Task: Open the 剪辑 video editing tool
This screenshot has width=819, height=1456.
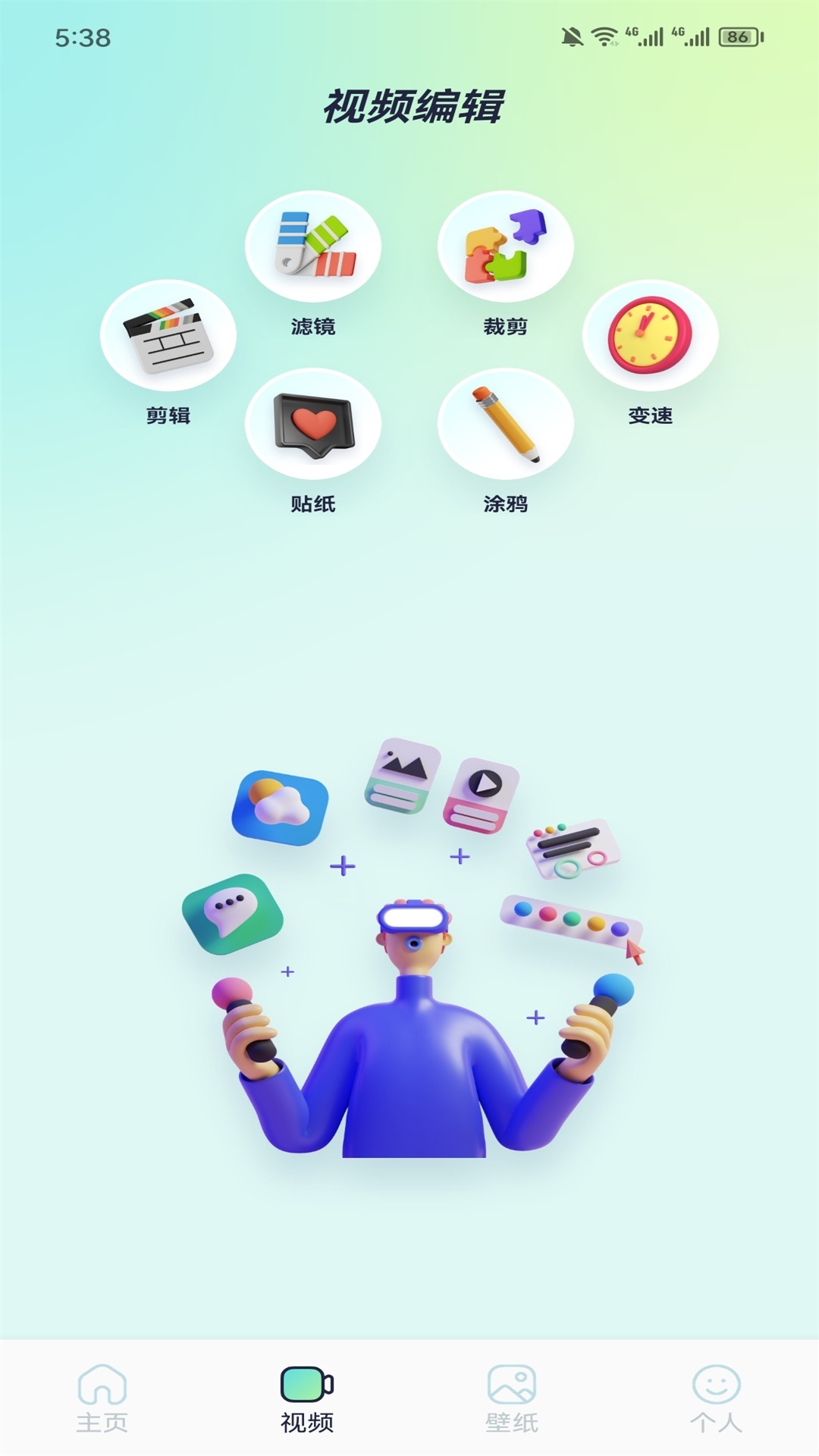Action: [x=168, y=336]
